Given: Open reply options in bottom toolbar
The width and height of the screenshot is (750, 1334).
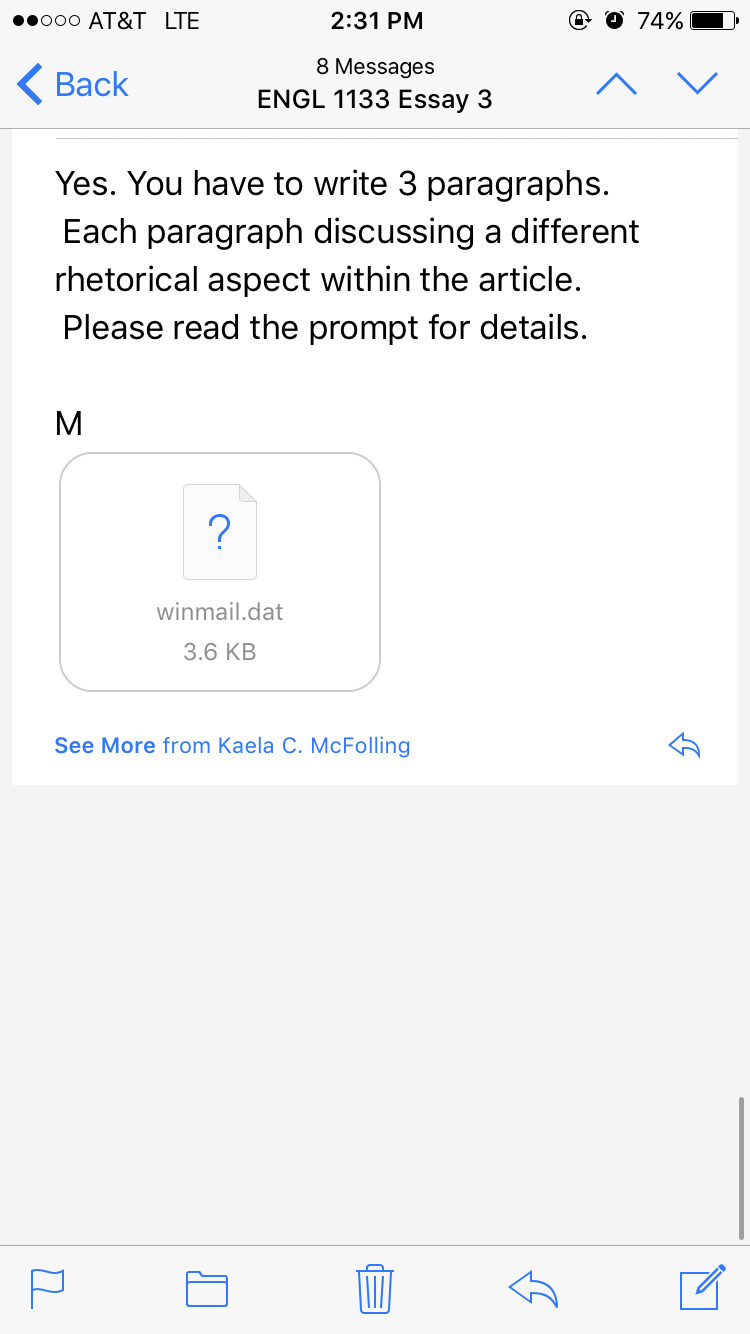Looking at the screenshot, I should coord(533,1288).
